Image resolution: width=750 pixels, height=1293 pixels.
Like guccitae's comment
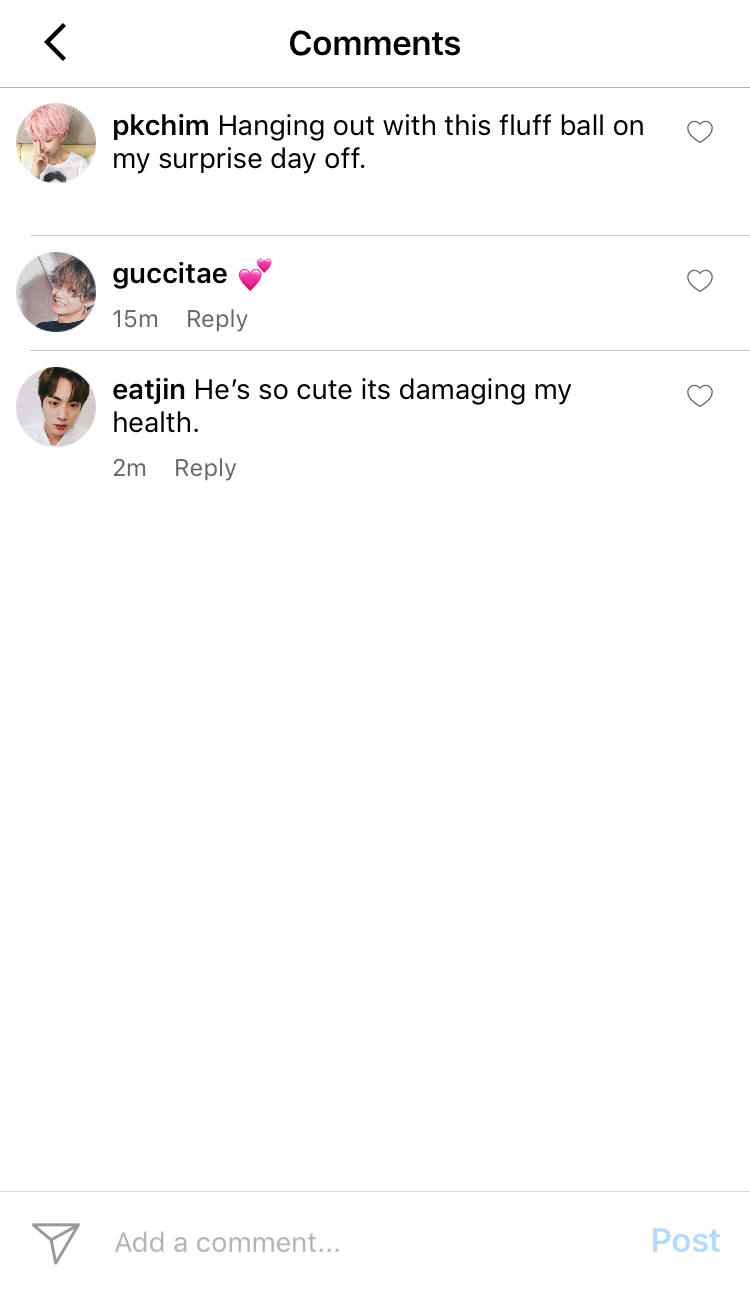coord(700,281)
